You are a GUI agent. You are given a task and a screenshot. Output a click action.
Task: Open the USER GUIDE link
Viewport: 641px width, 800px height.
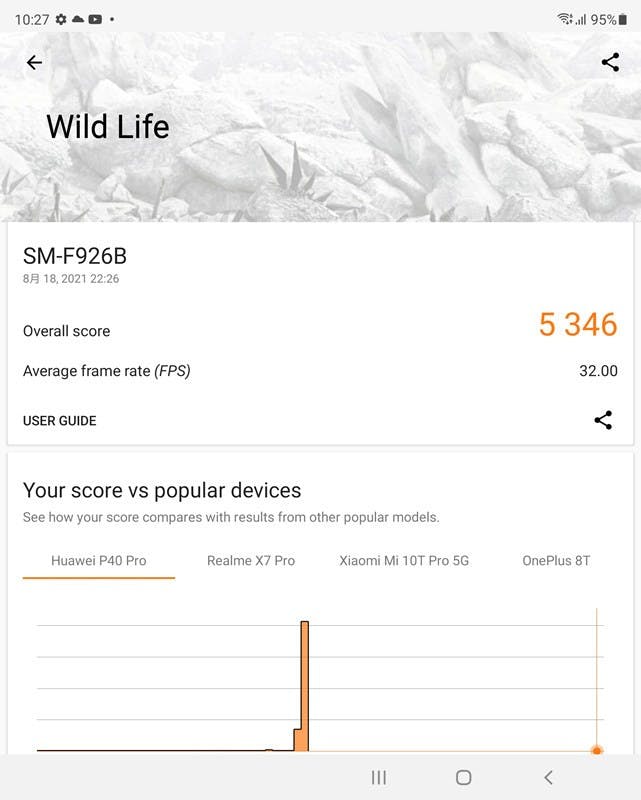[x=60, y=421]
